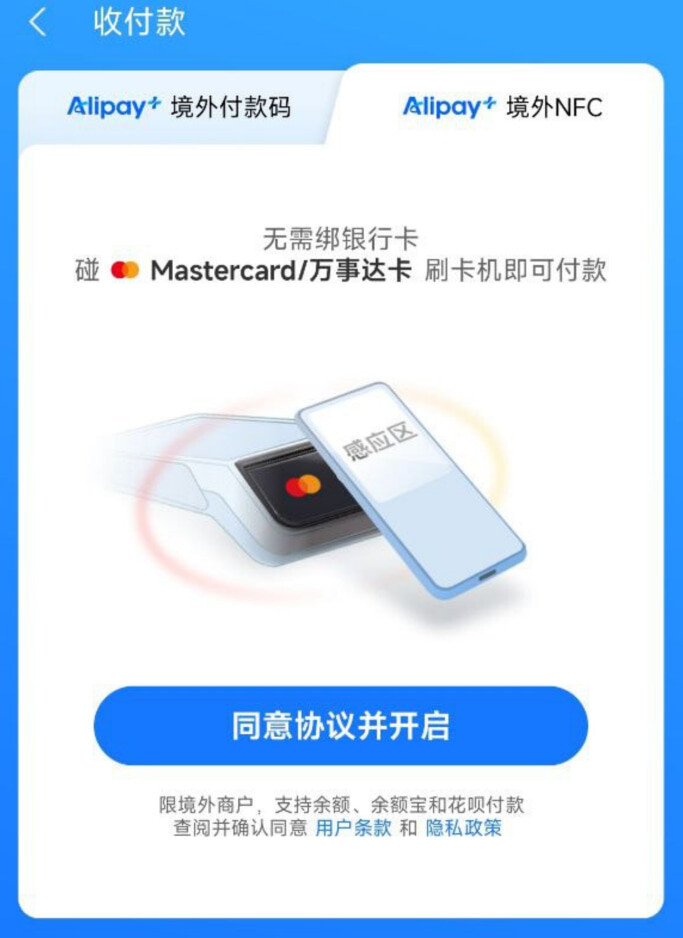The image size is (683, 938).
Task: Go back from the 收付款 screen
Action: (37, 23)
